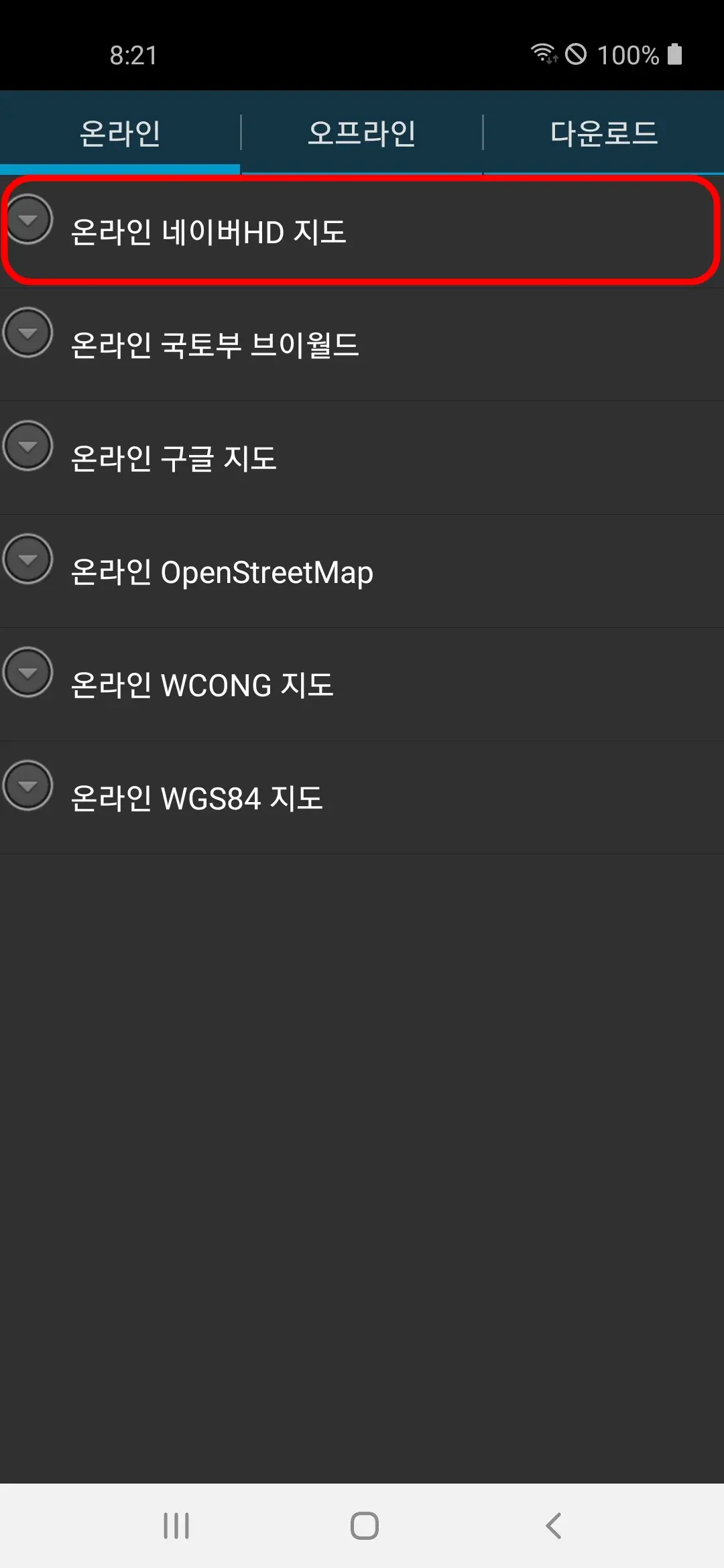Tap the battery indicator in status bar
Image resolution: width=724 pixels, height=1568 pixels.
676,54
